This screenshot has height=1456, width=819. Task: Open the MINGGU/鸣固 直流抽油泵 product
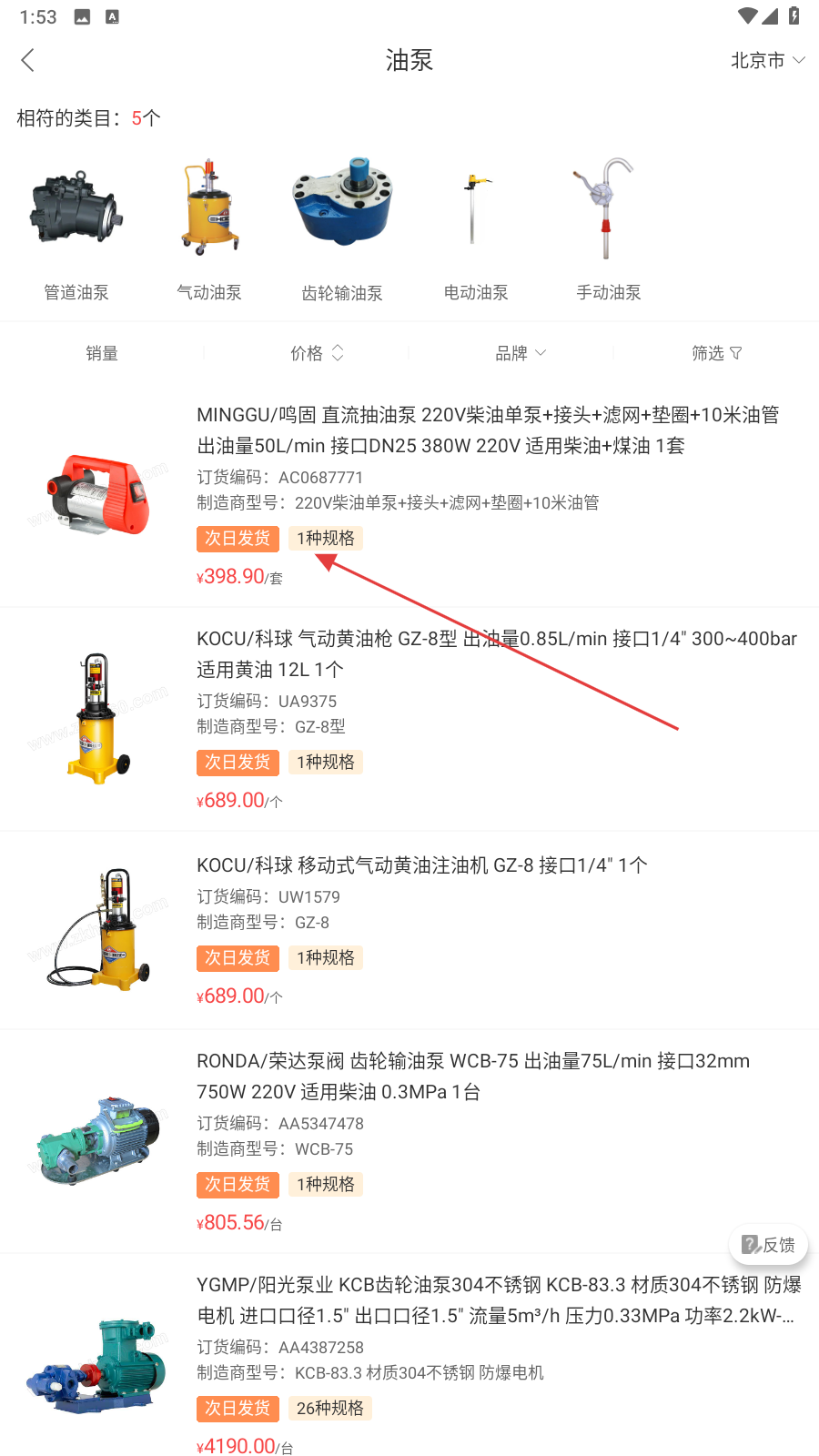(x=487, y=430)
